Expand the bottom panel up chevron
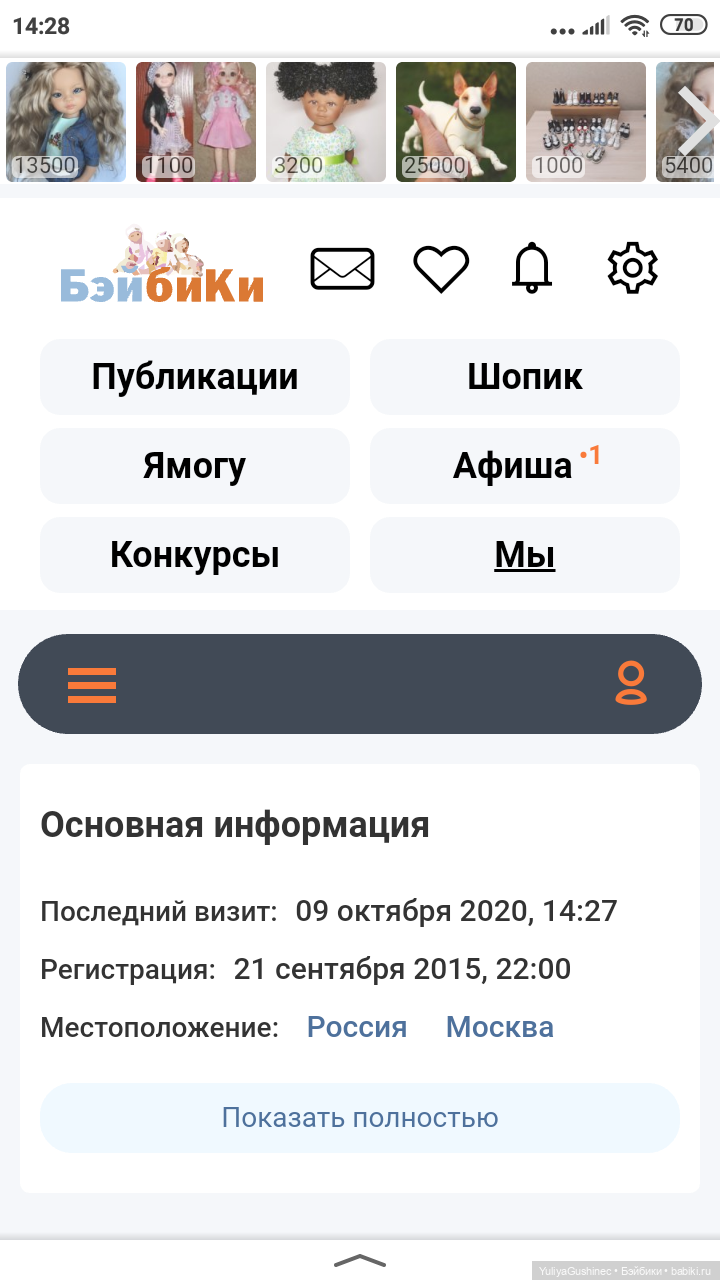 coord(360,1260)
